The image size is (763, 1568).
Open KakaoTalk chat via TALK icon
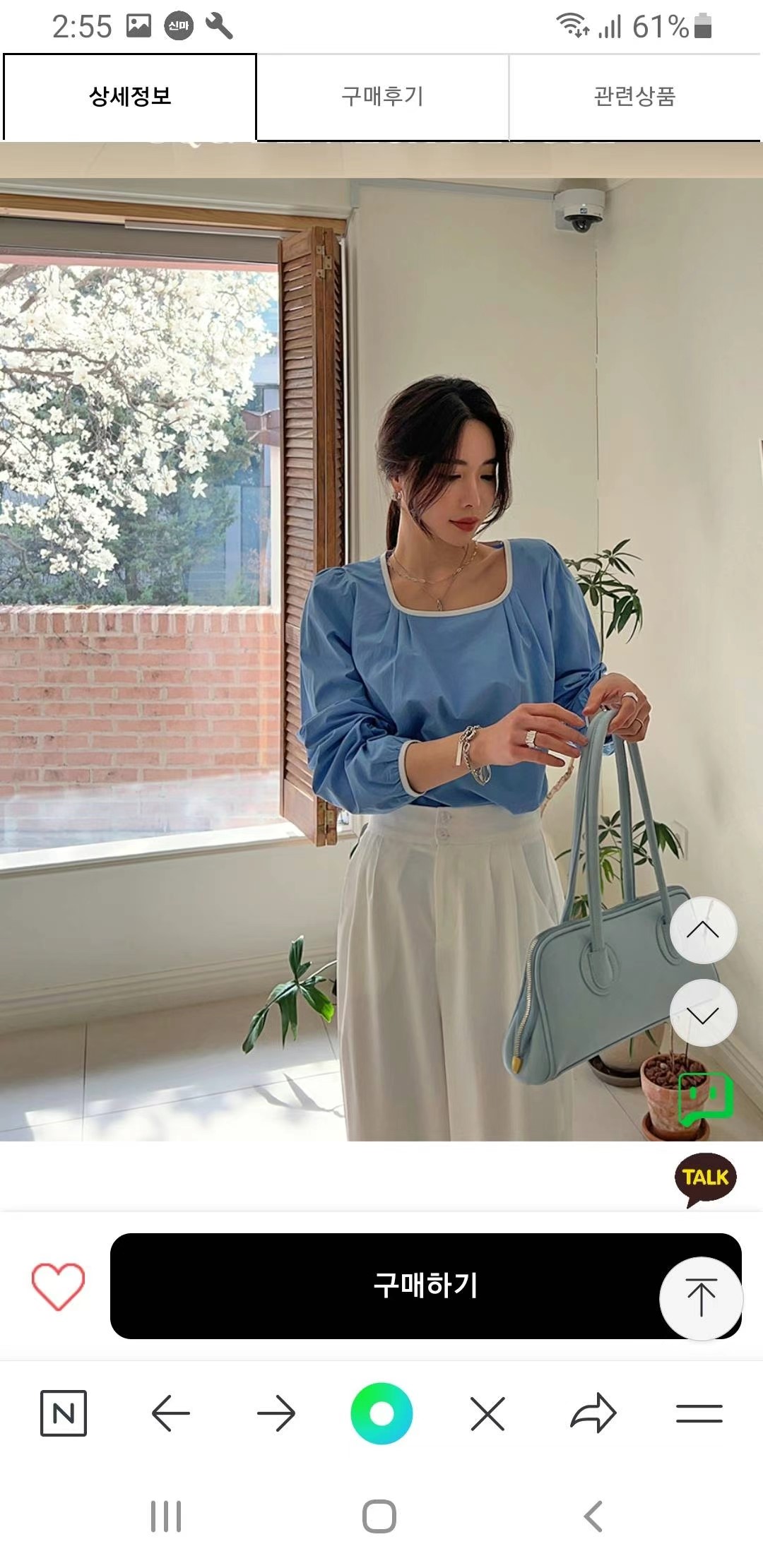(705, 1178)
